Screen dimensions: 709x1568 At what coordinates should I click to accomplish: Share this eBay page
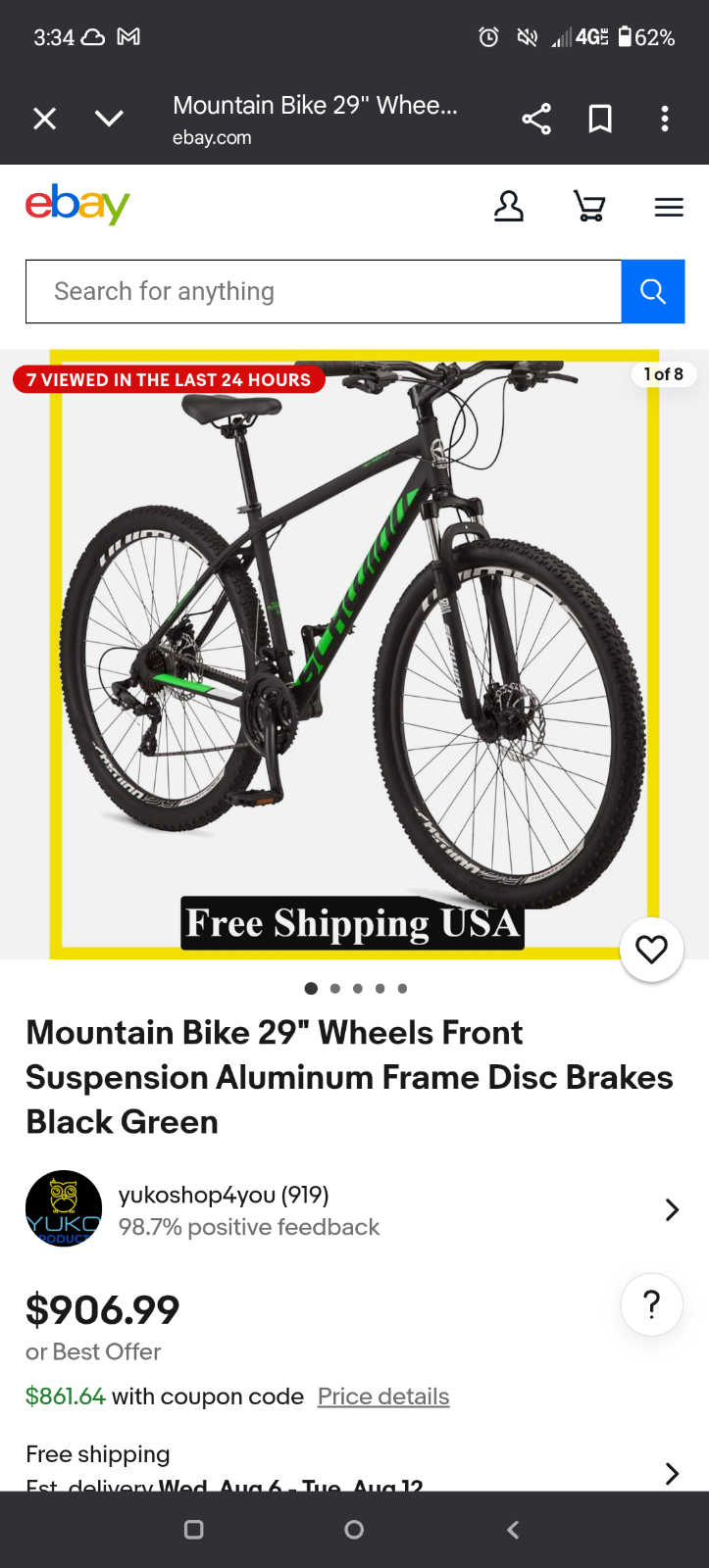click(536, 119)
